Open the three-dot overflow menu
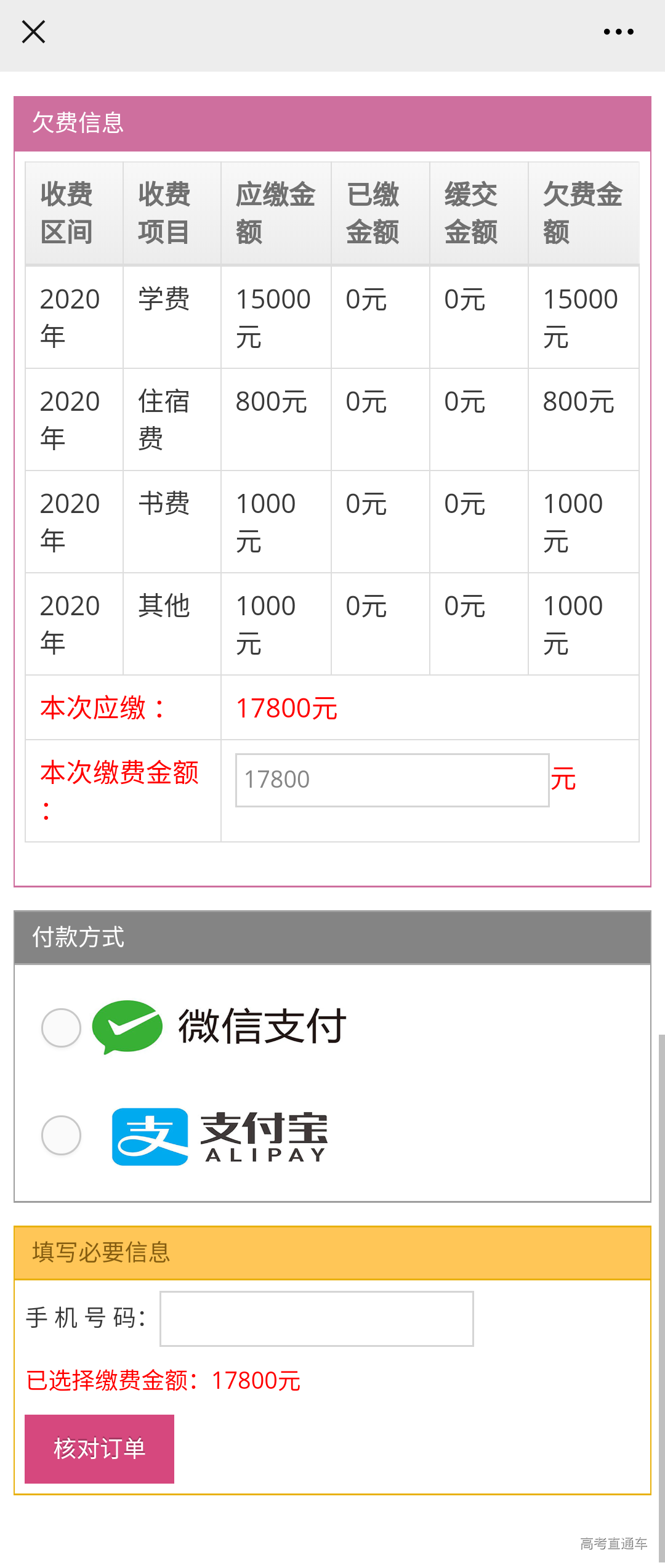This screenshot has width=665, height=1568. click(x=618, y=32)
